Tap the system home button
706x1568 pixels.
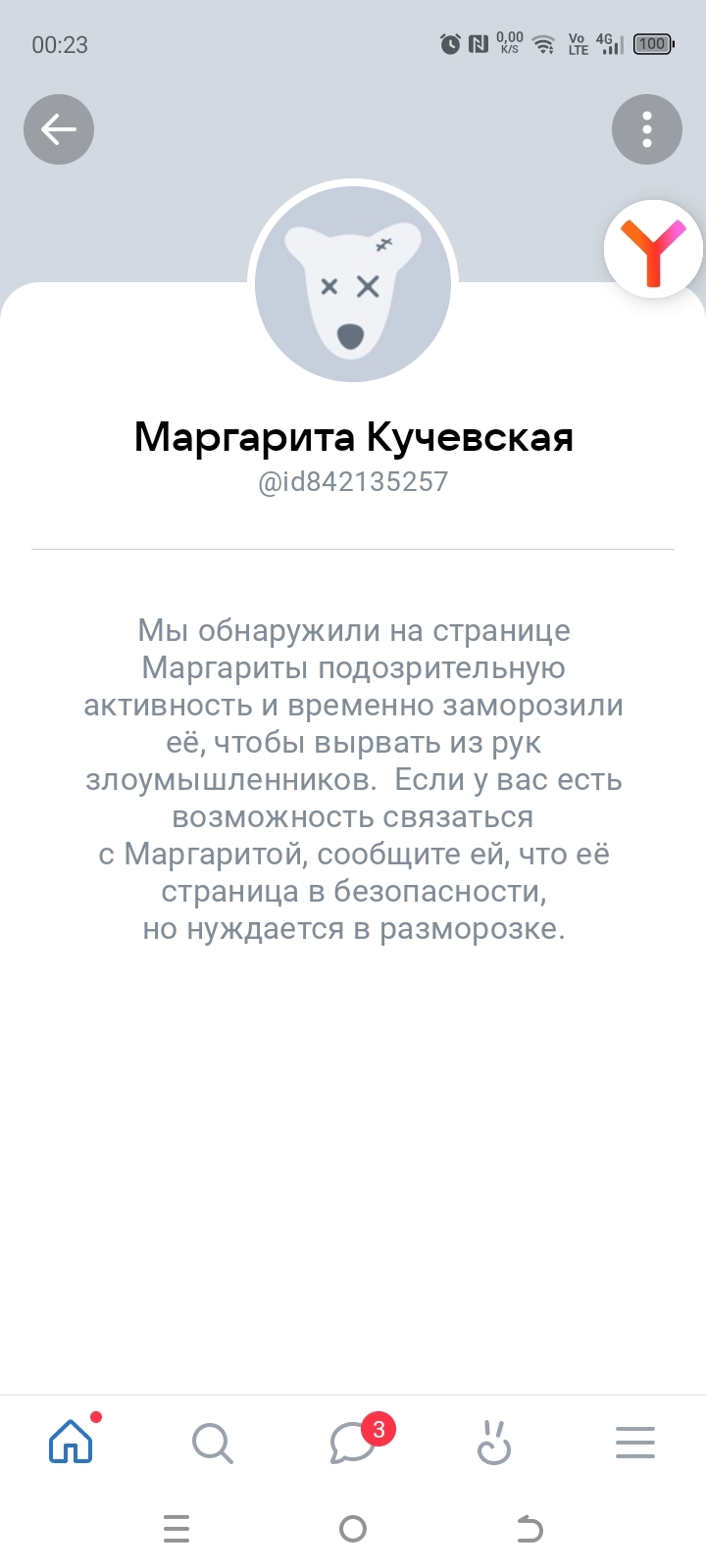click(x=353, y=1529)
